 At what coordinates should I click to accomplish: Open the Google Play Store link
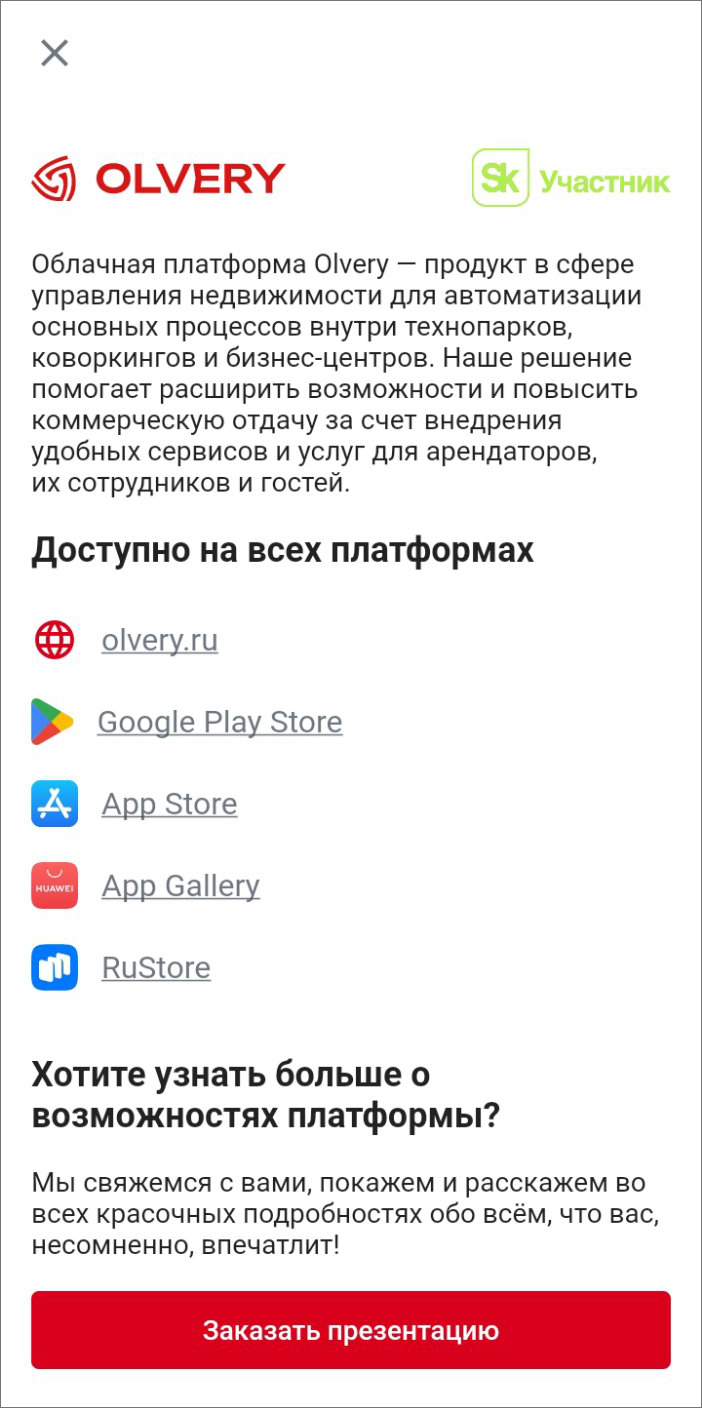tap(219, 722)
